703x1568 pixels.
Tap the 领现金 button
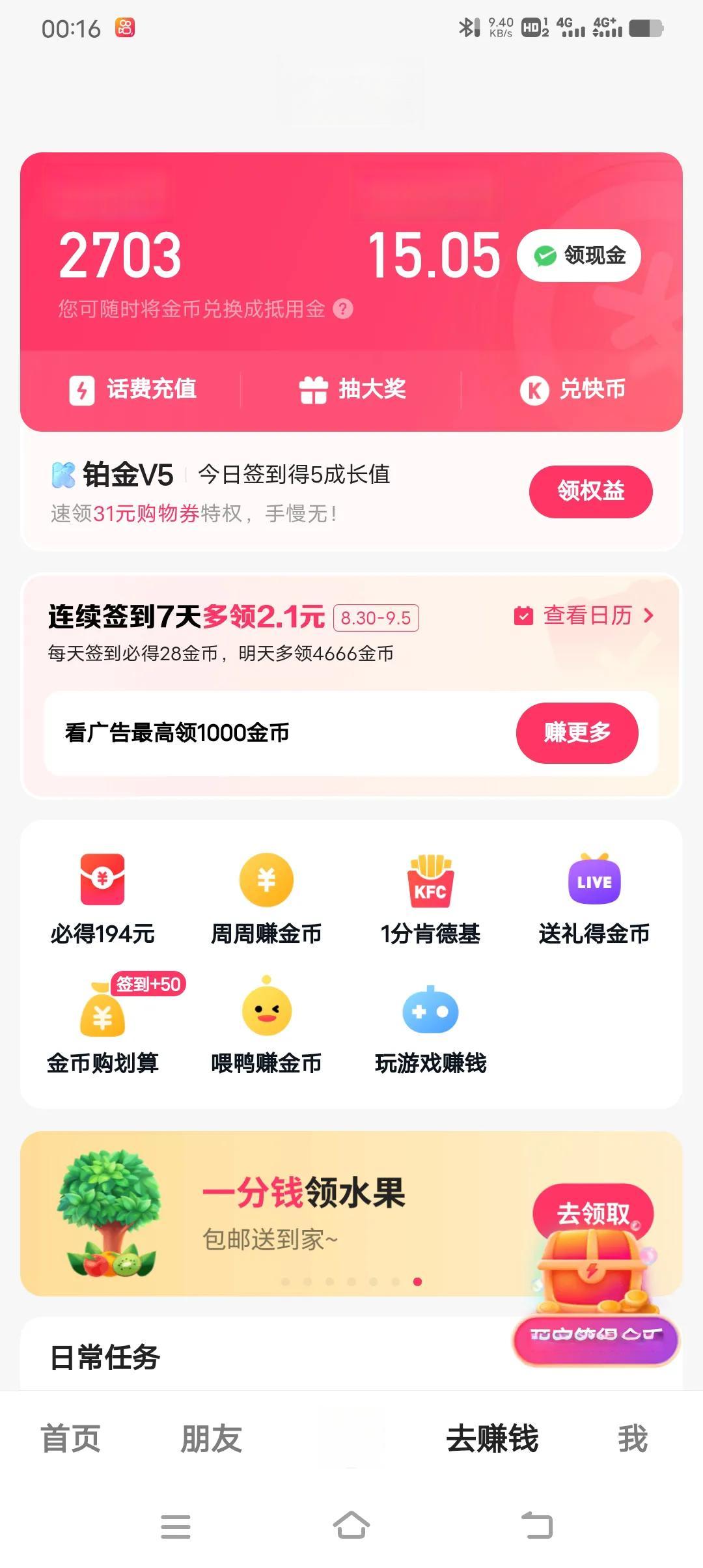pos(579,255)
